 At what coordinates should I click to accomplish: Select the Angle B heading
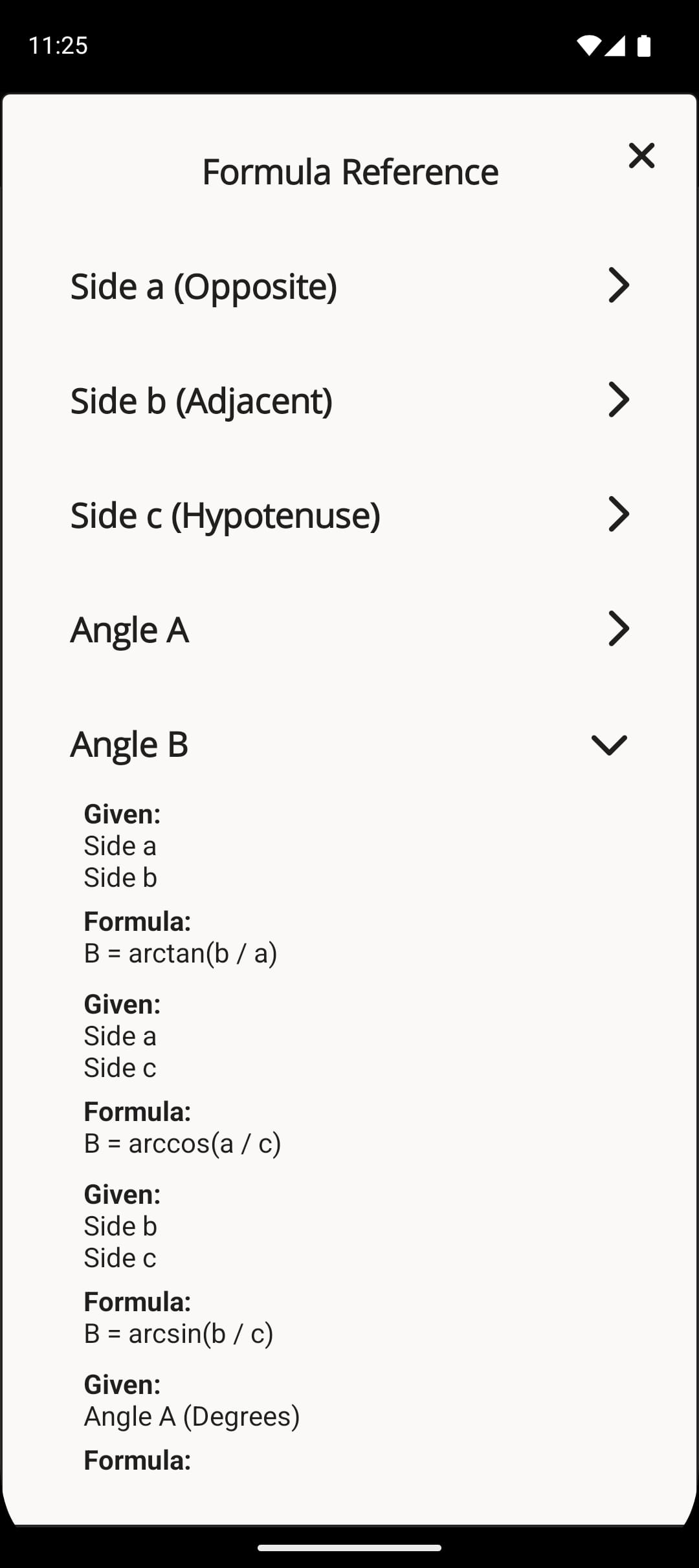coord(129,744)
